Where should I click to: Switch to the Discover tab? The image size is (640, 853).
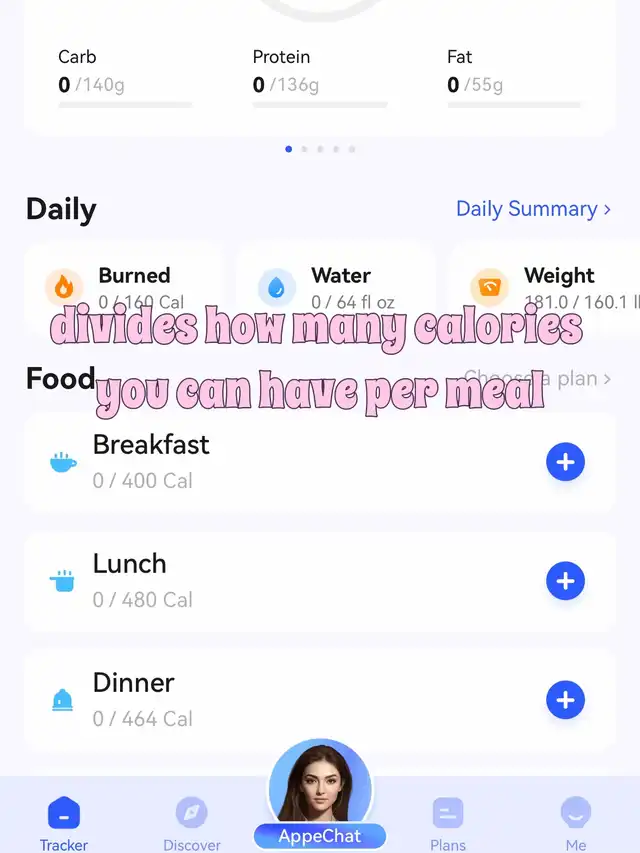coord(191,823)
